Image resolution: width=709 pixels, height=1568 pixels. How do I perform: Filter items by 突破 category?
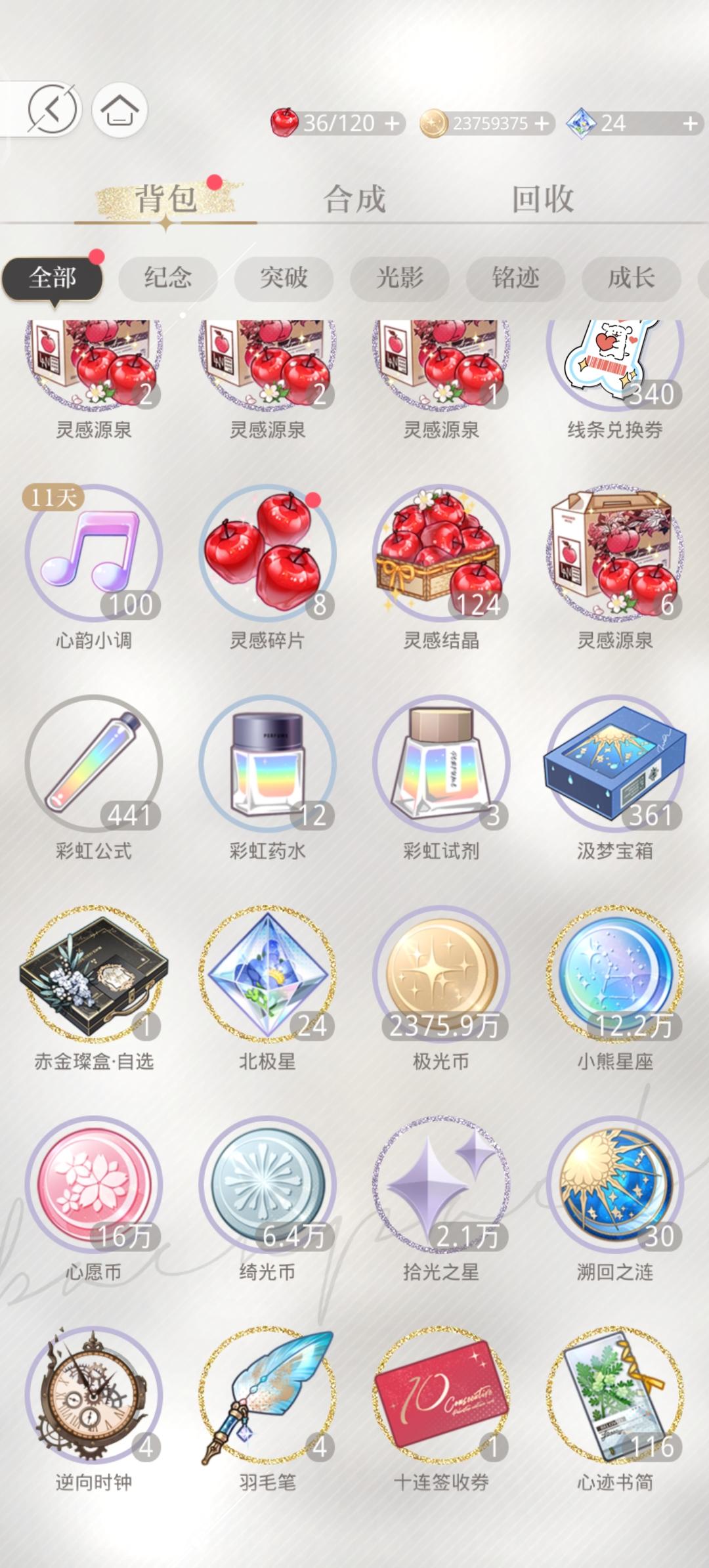(284, 278)
